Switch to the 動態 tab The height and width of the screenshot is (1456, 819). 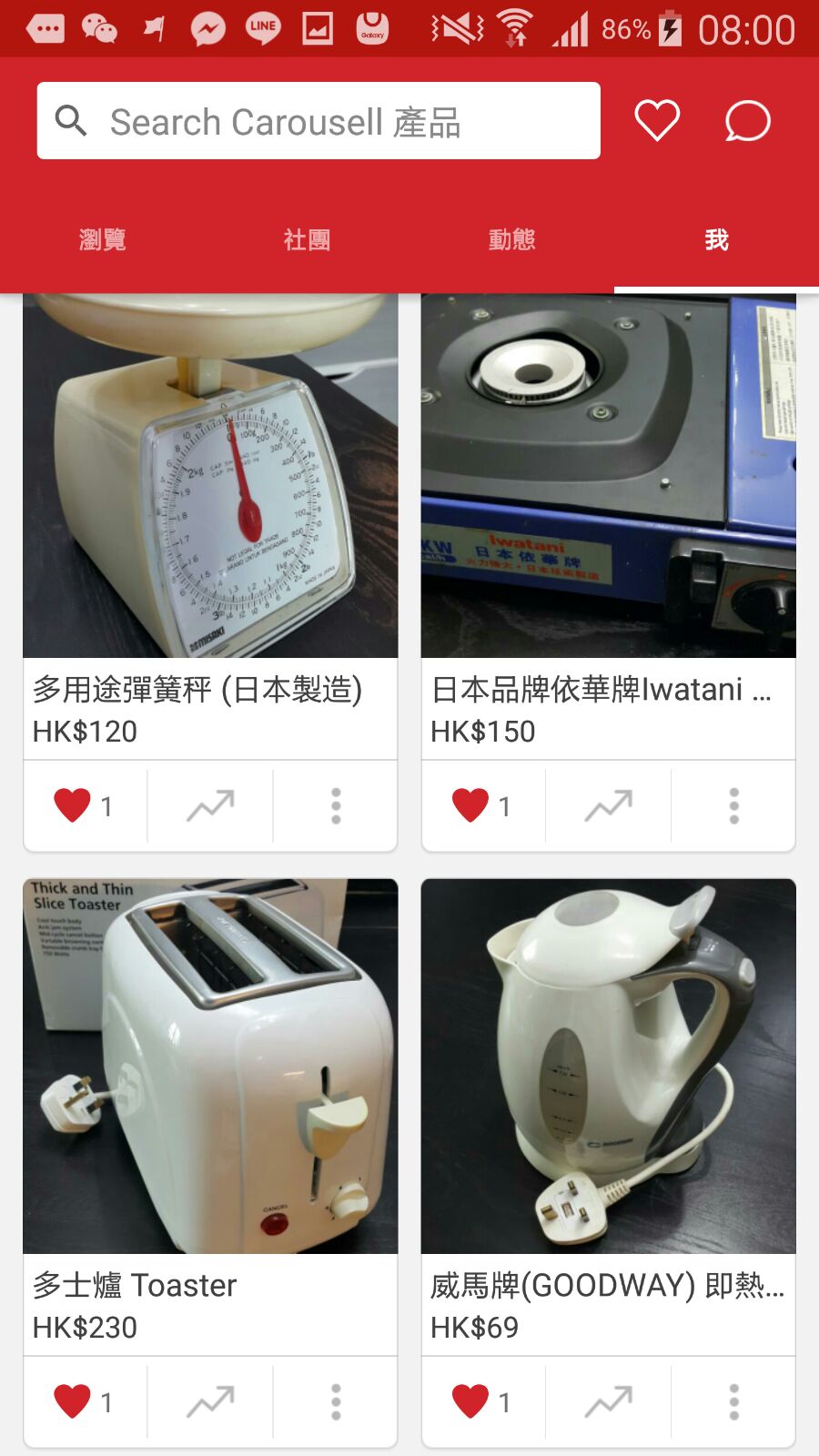click(511, 240)
